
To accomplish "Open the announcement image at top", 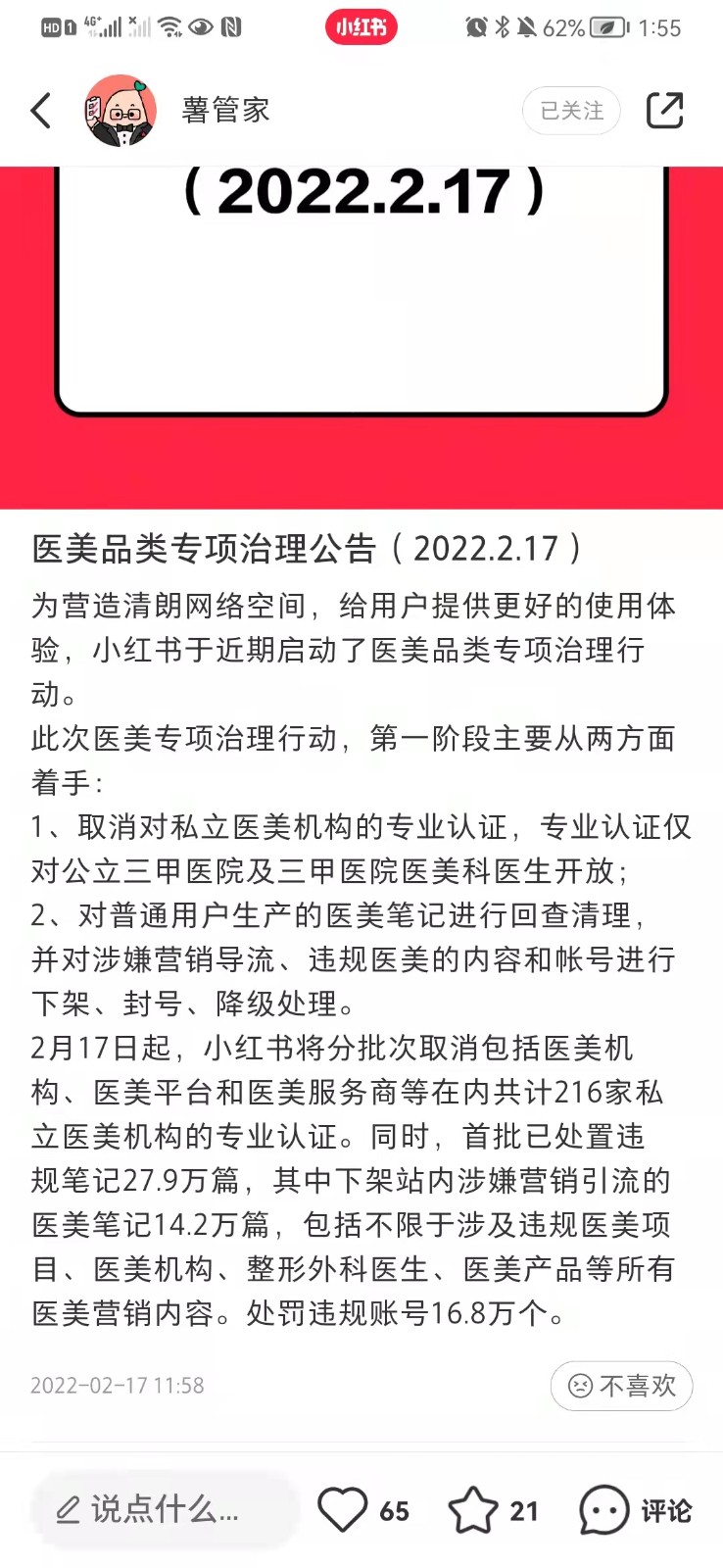I will pyautogui.click(x=361, y=337).
